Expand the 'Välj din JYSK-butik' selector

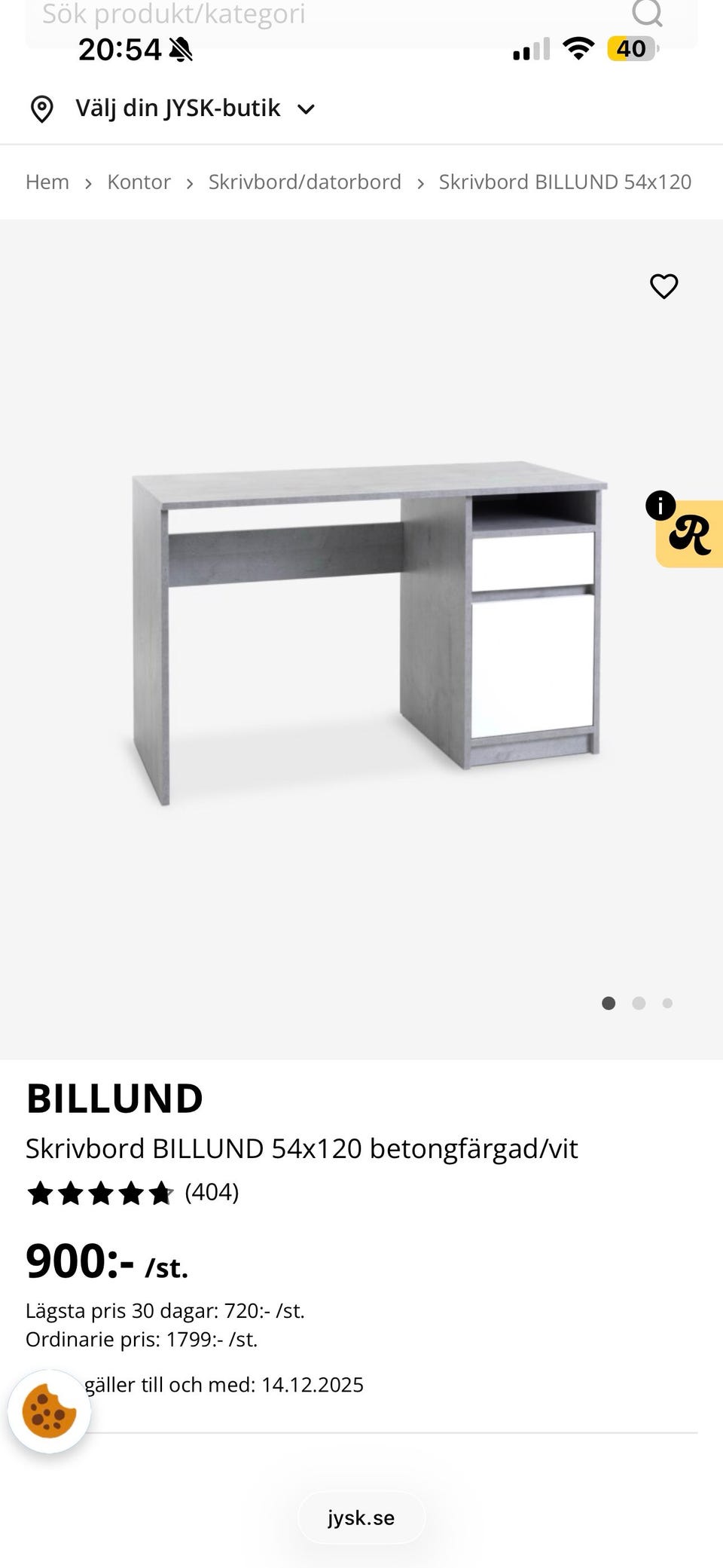click(x=175, y=108)
